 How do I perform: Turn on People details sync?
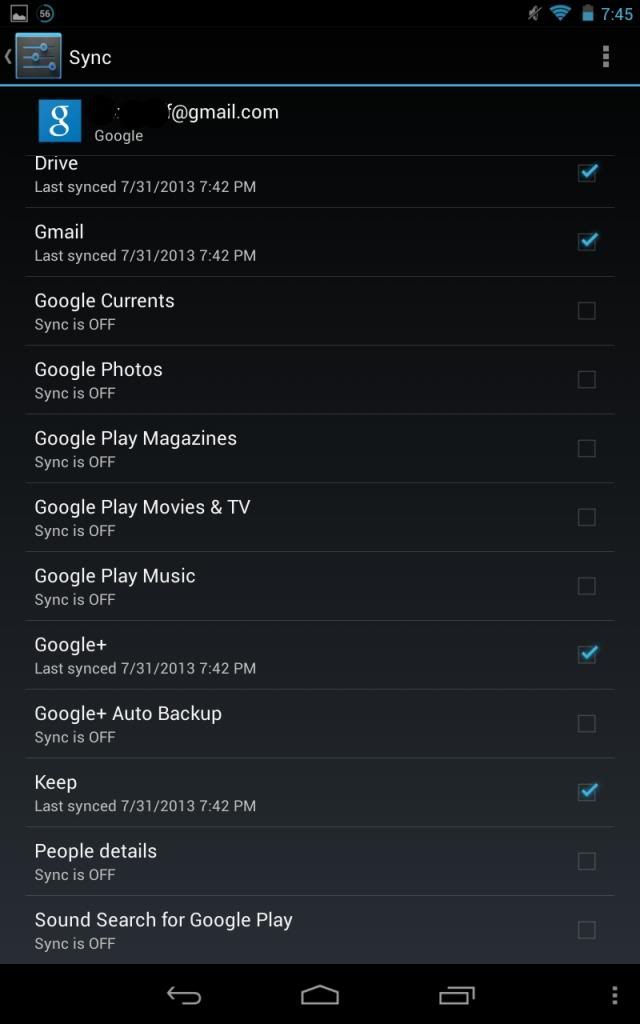tap(587, 861)
